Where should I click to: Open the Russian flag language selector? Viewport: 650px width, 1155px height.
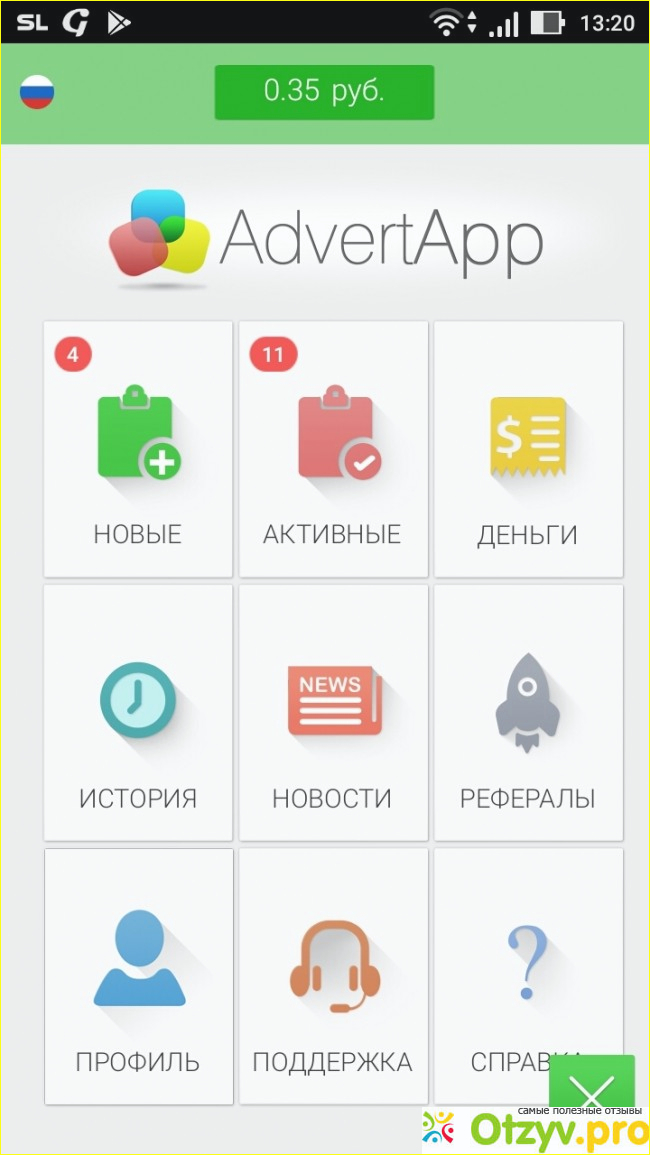pos(37,92)
